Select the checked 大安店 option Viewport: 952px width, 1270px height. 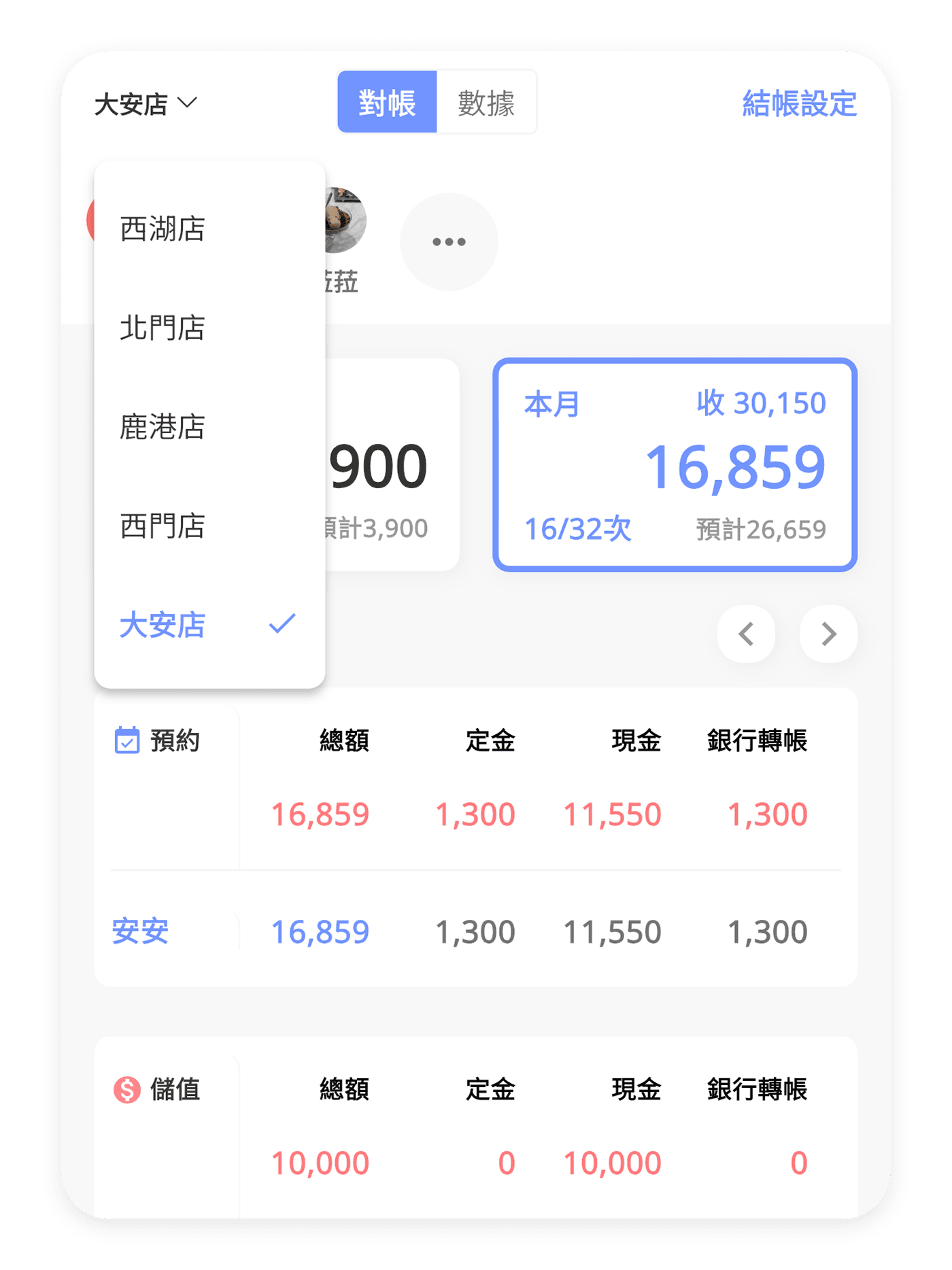[209, 625]
